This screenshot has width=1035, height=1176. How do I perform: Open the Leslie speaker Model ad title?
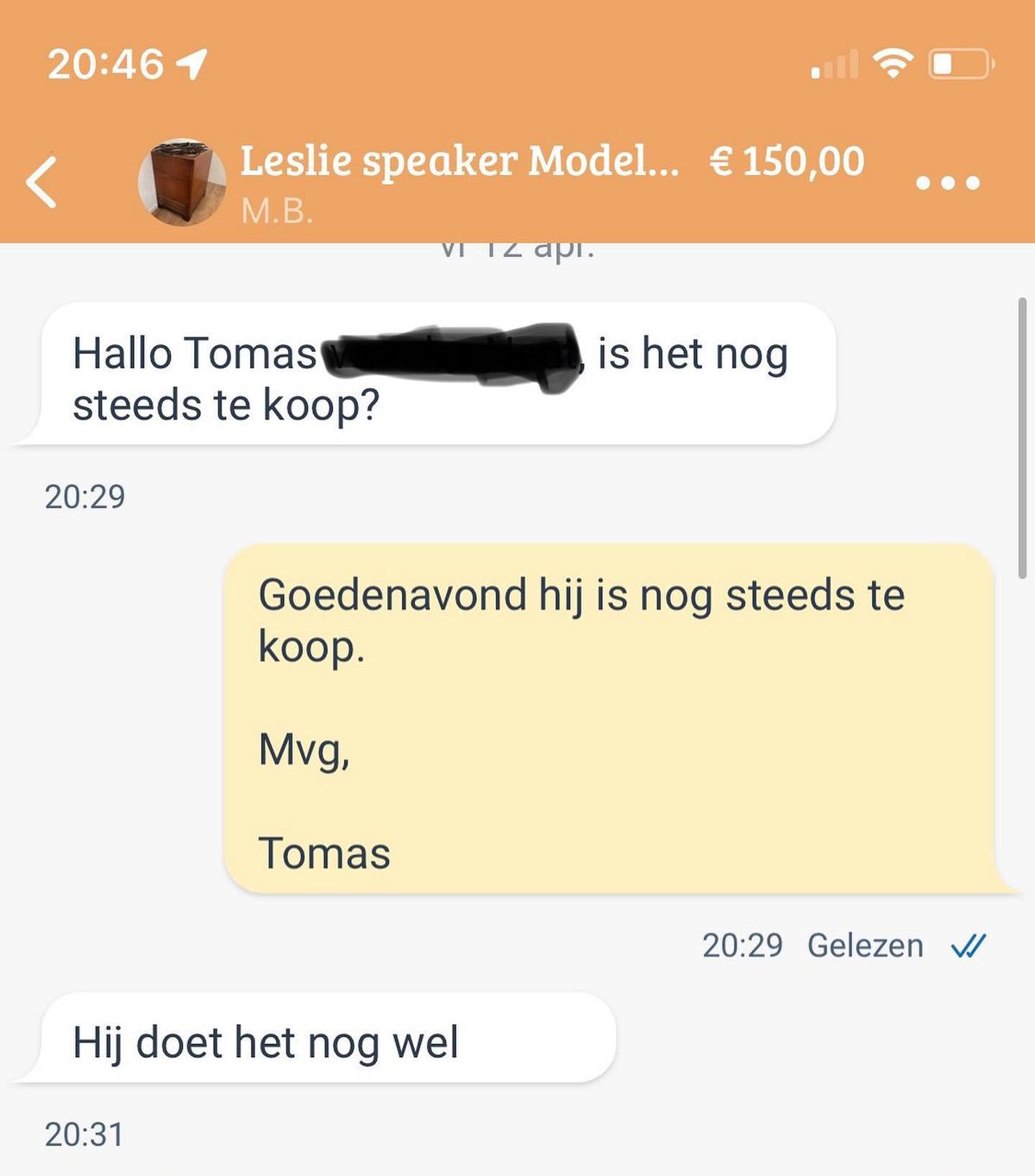(x=459, y=161)
